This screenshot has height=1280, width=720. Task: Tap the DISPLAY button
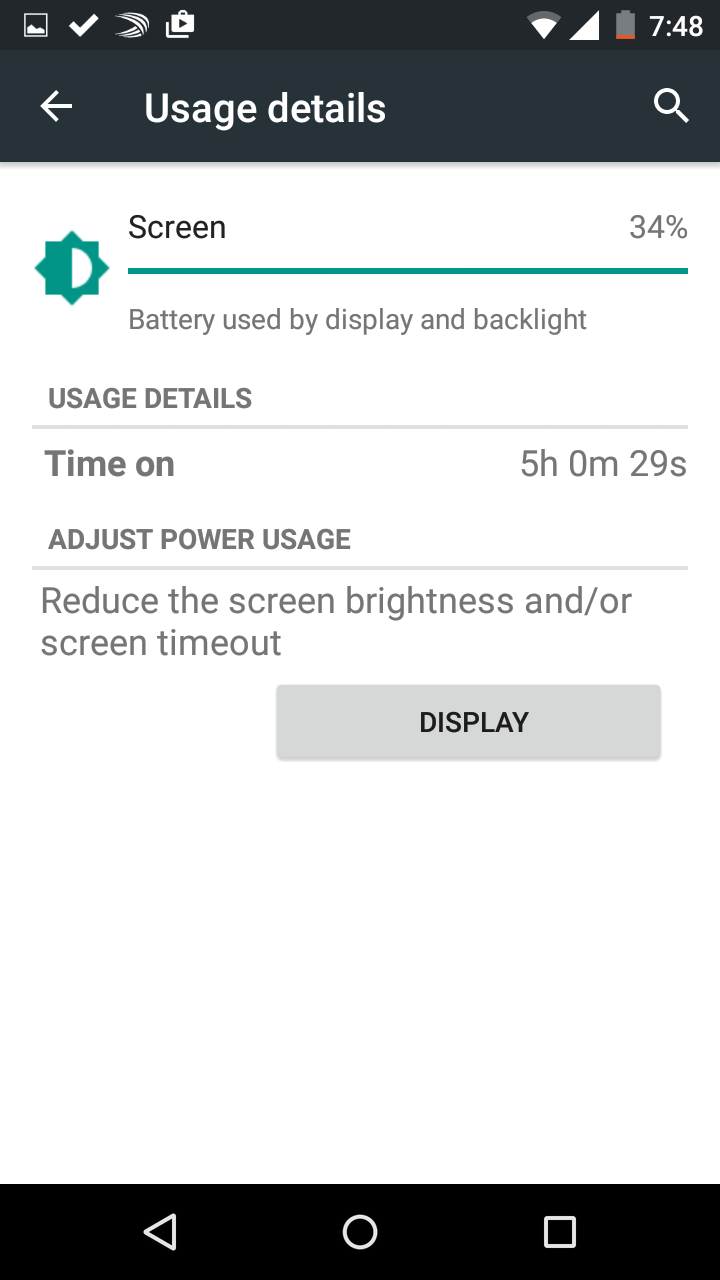pos(468,722)
